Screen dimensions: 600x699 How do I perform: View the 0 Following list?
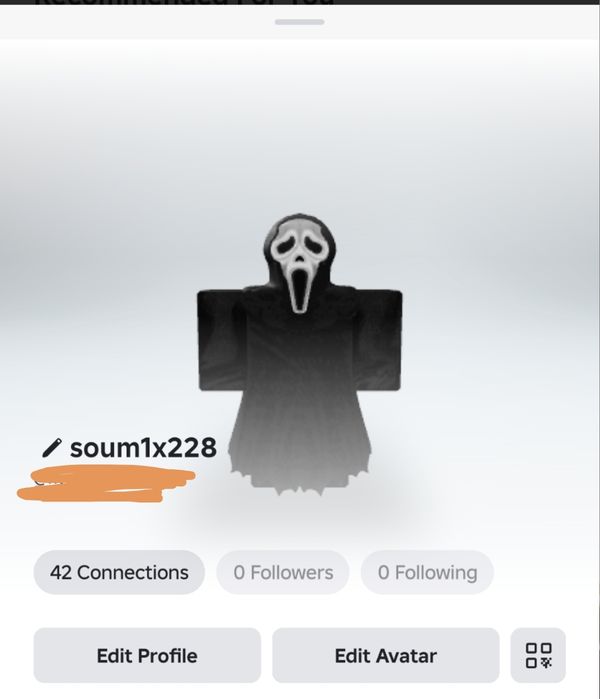click(x=427, y=572)
